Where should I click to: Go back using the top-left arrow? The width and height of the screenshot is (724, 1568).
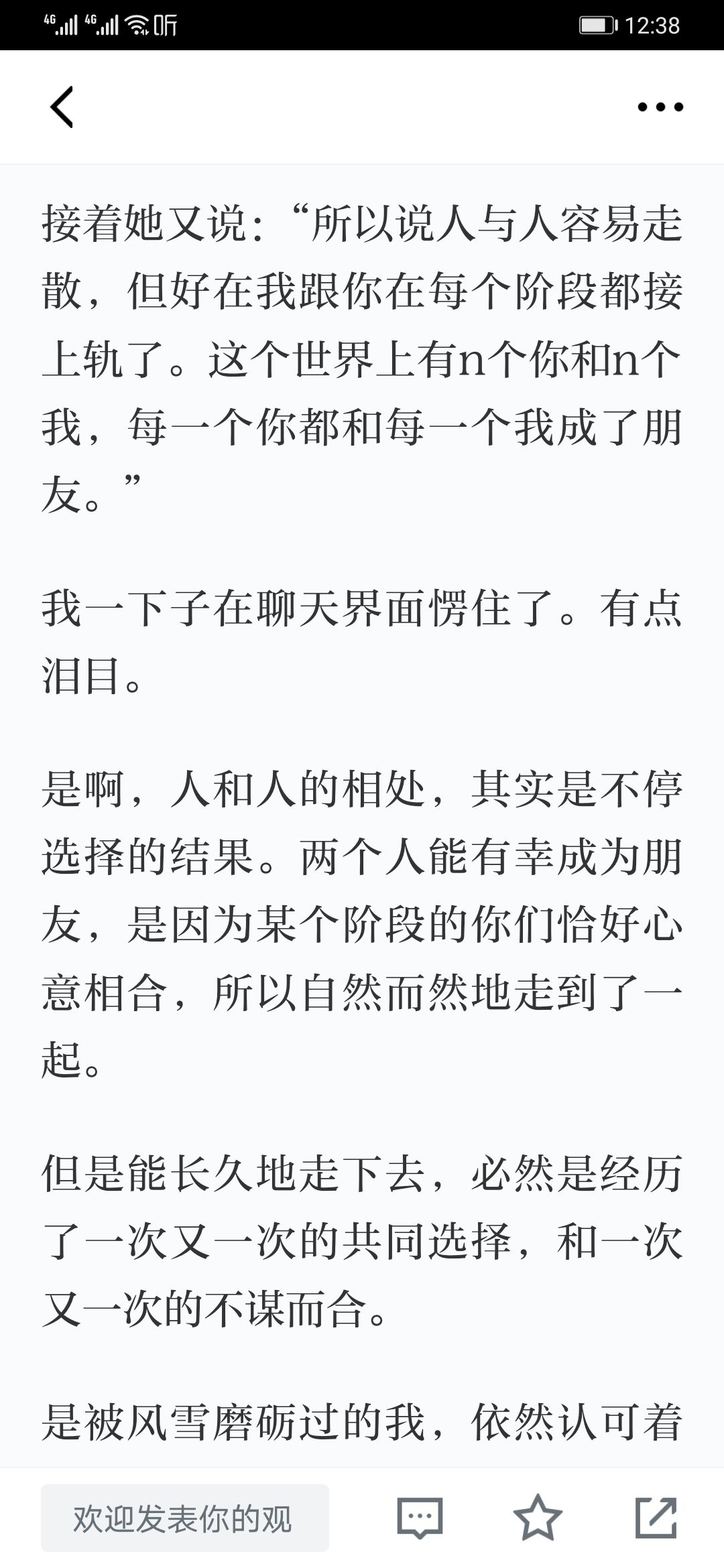(x=62, y=107)
